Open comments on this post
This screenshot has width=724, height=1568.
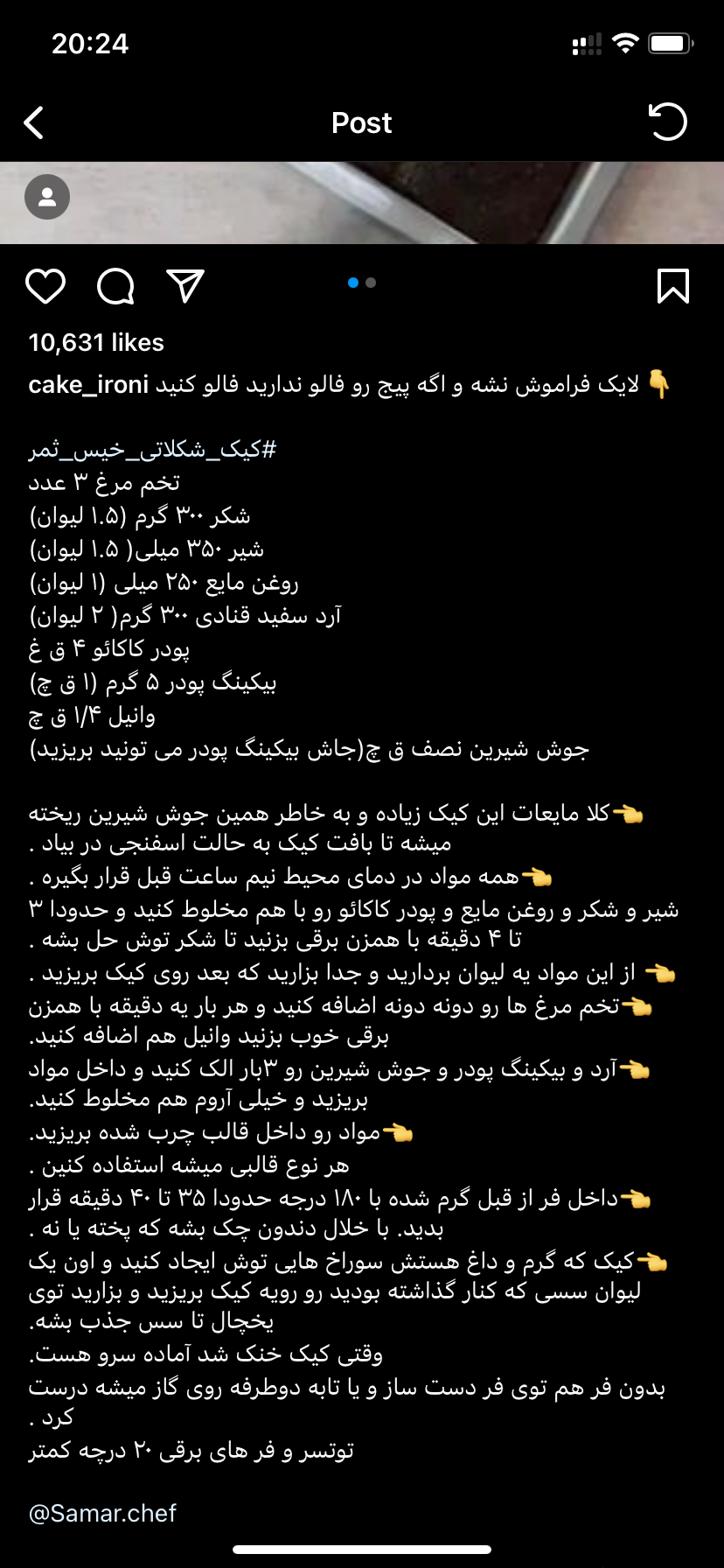115,286
